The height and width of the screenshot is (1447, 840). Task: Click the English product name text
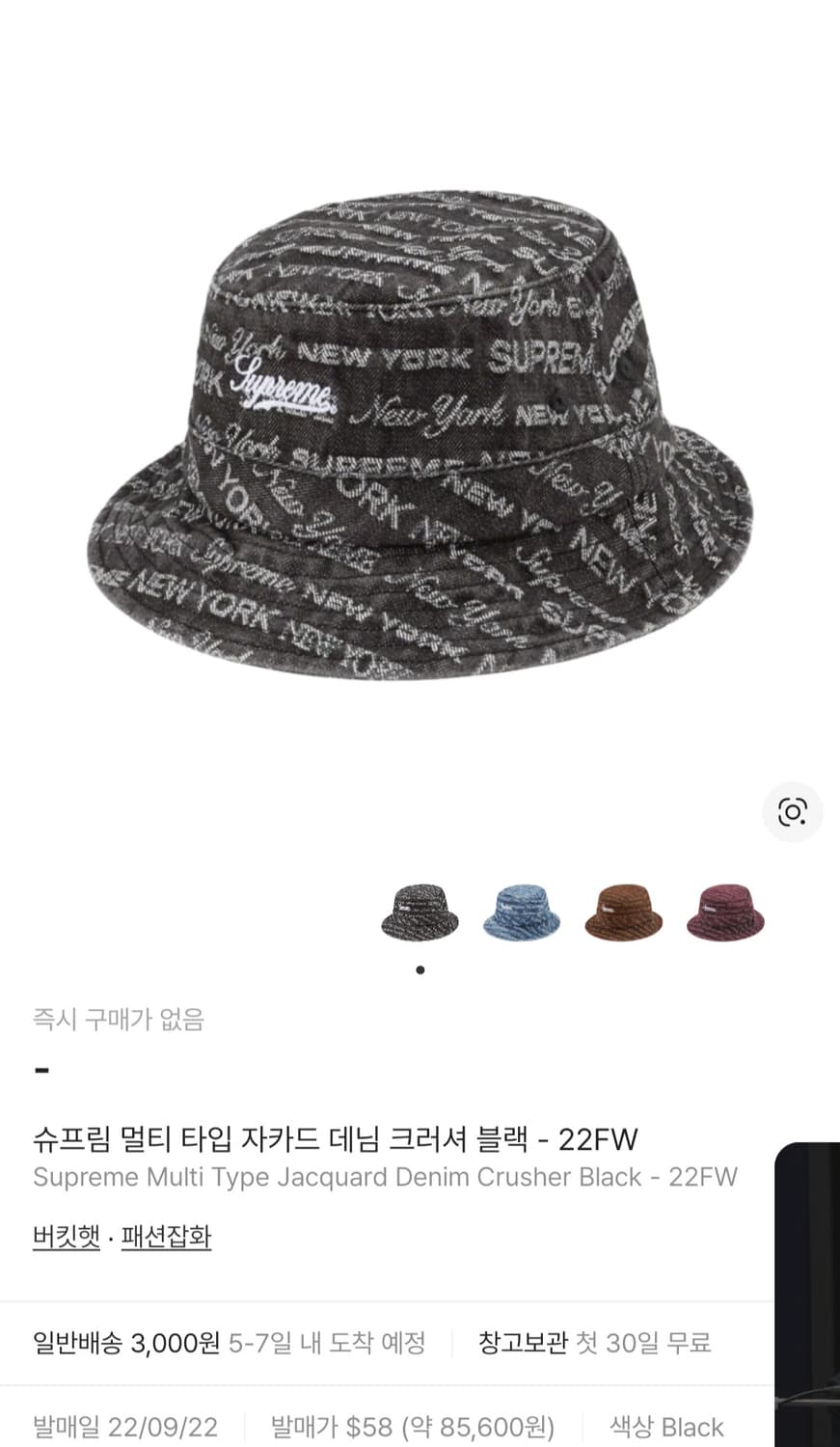384,1177
